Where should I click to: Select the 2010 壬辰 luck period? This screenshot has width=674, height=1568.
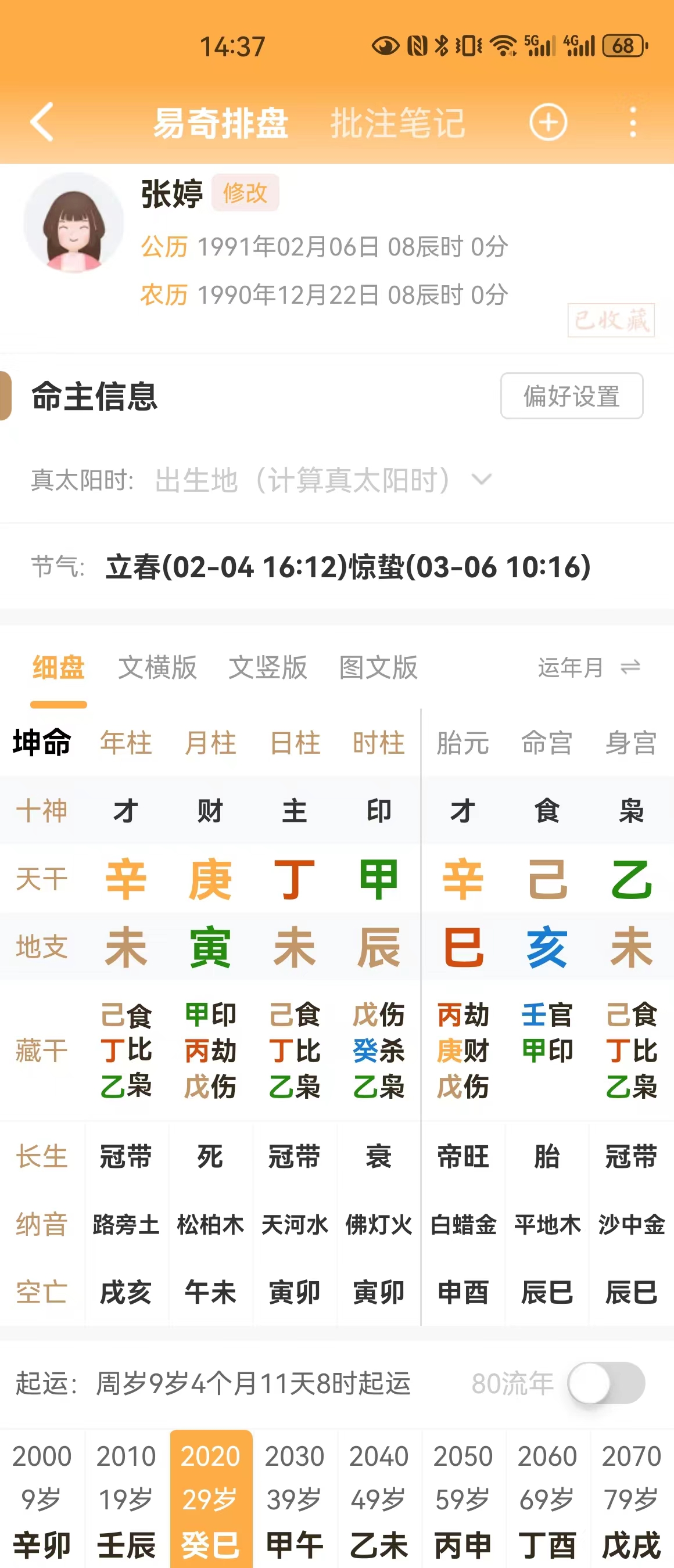[x=126, y=1499]
